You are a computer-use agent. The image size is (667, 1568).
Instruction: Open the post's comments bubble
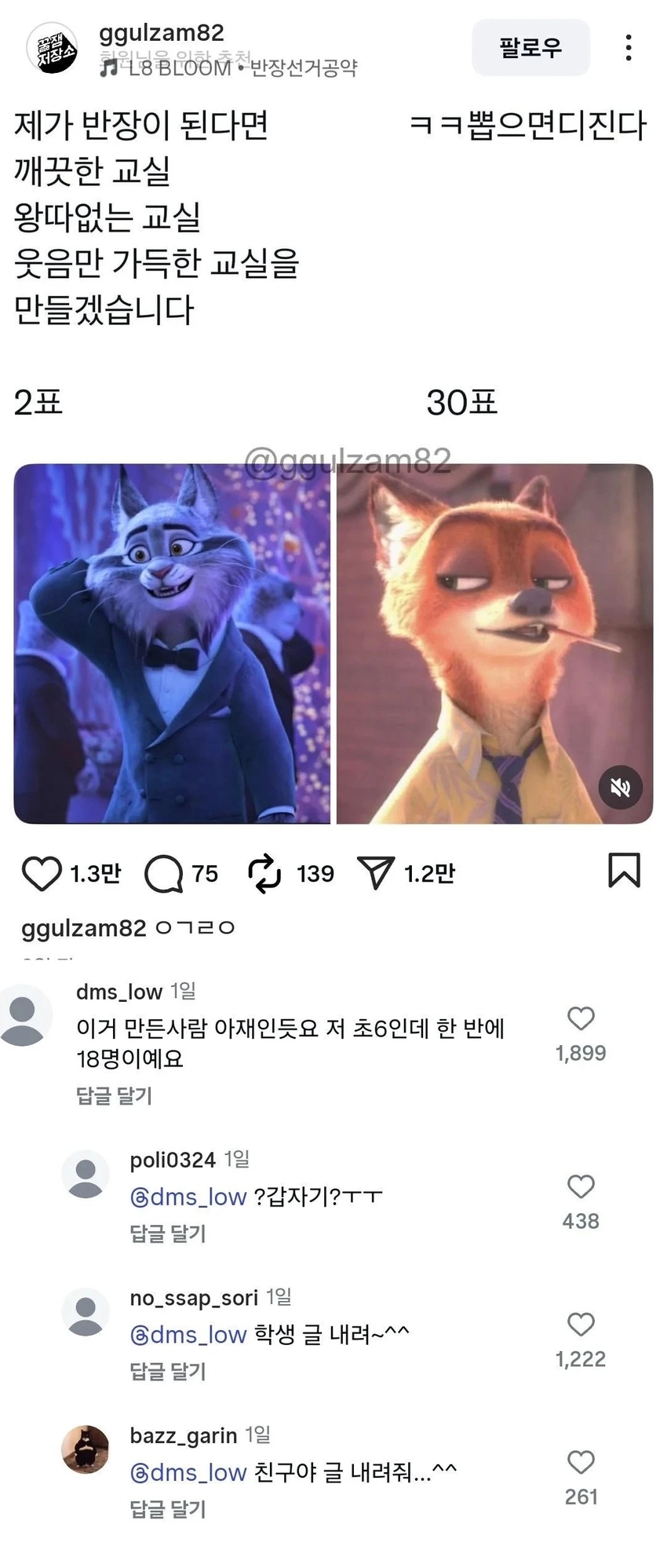[163, 873]
